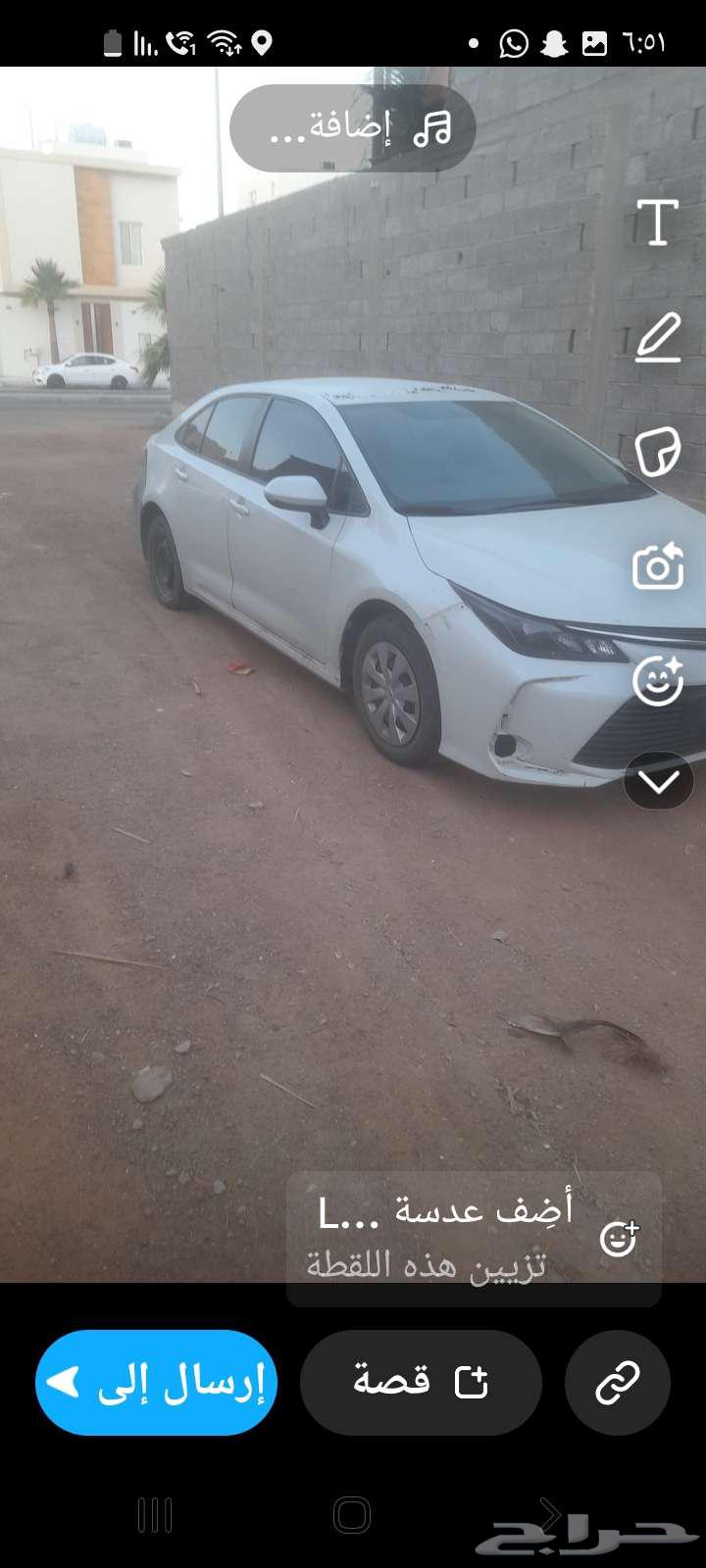
Task: Open the sticker picker
Action: (657, 452)
